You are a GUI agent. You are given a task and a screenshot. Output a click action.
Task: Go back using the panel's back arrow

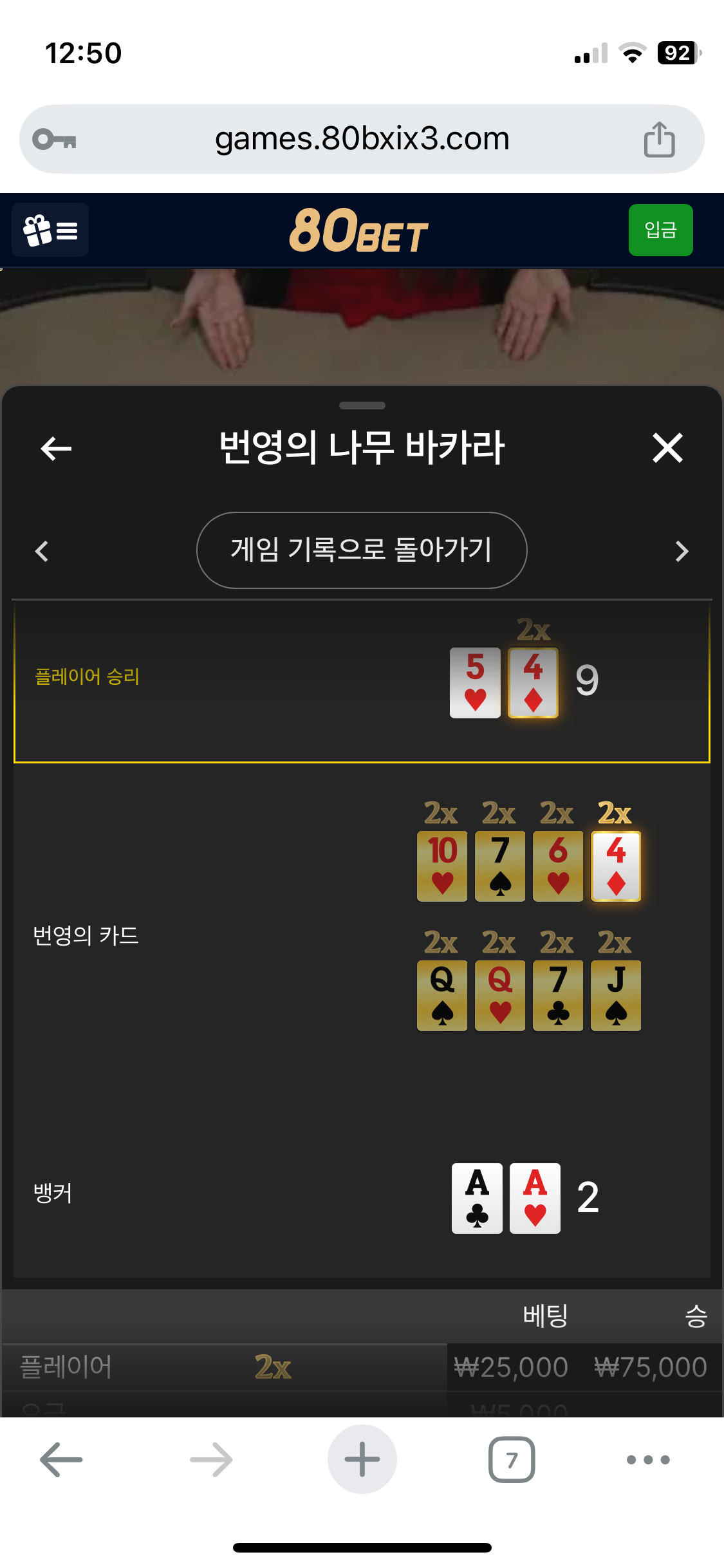56,449
